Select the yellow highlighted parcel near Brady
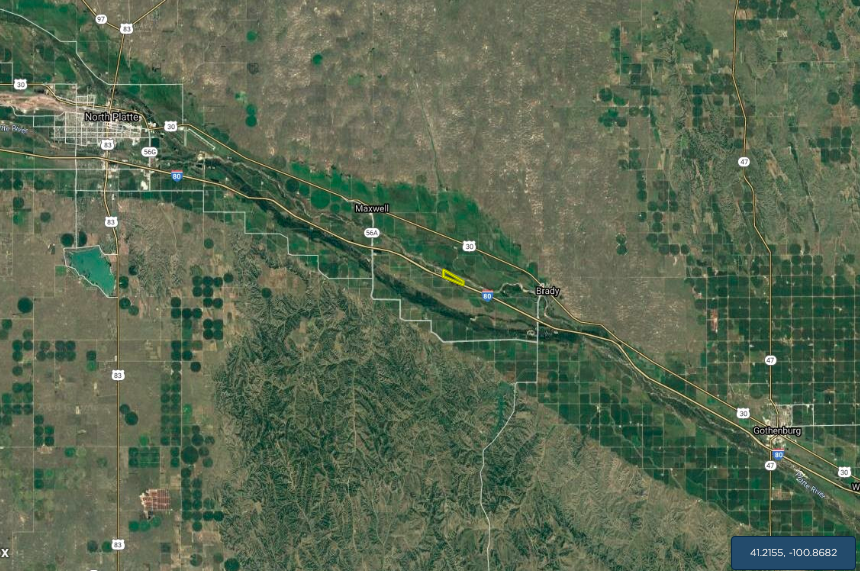 [x=454, y=278]
